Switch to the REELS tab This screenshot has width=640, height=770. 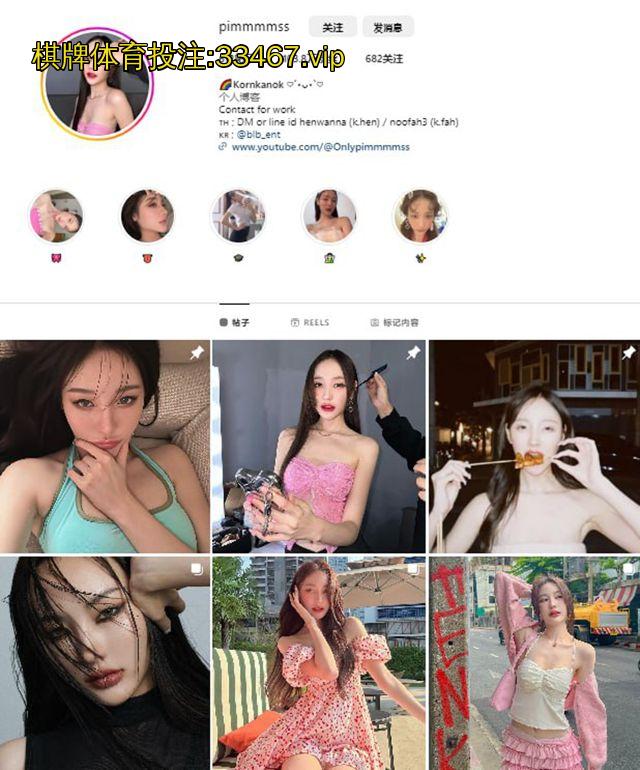point(309,323)
